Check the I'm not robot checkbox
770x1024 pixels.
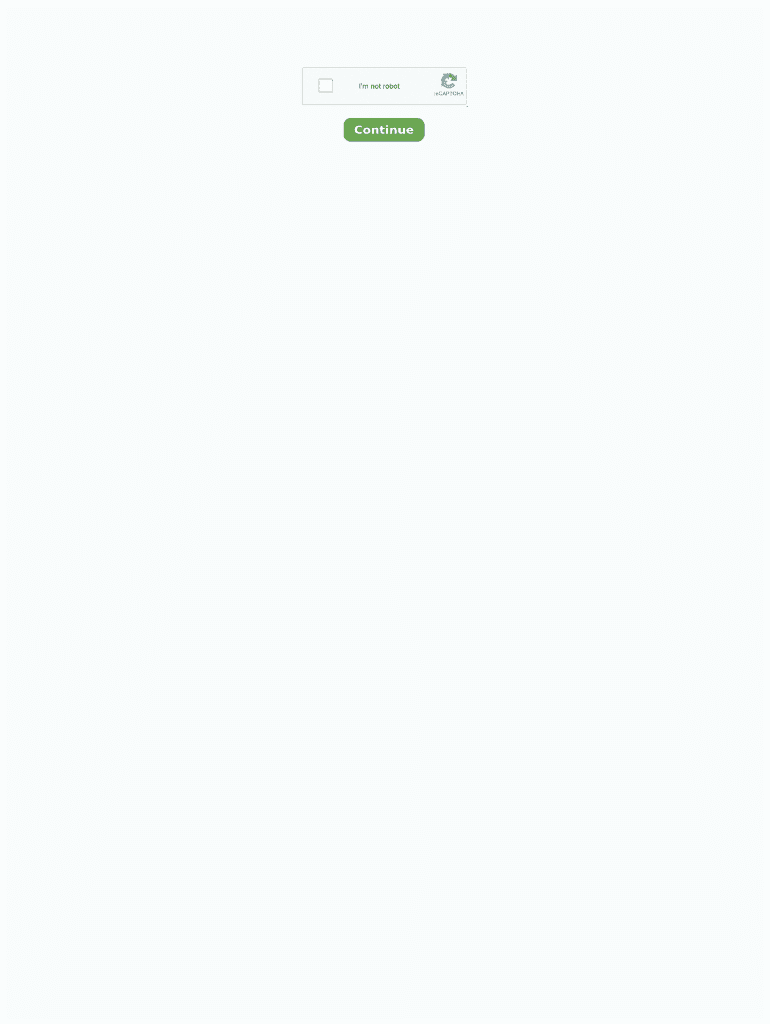(x=325, y=86)
